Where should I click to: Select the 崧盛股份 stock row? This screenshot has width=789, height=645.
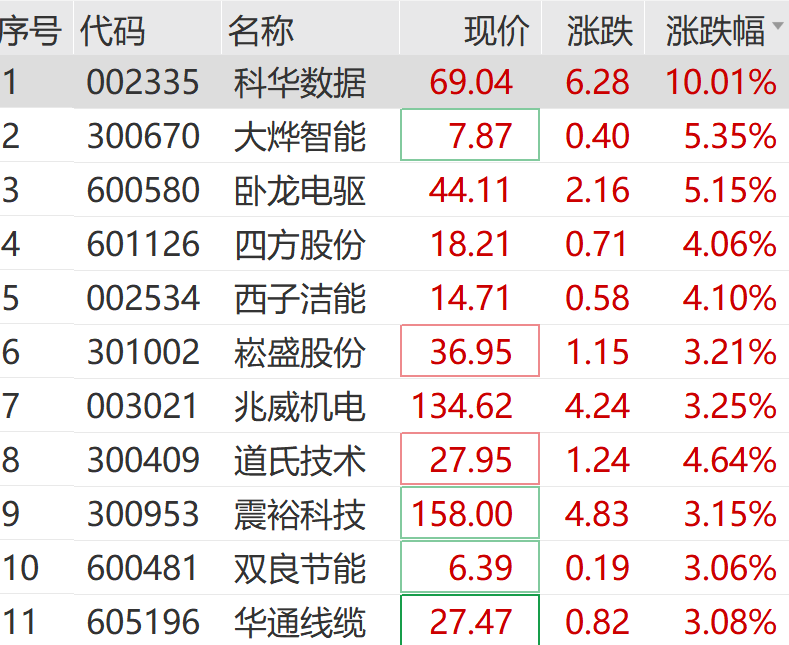(300, 352)
